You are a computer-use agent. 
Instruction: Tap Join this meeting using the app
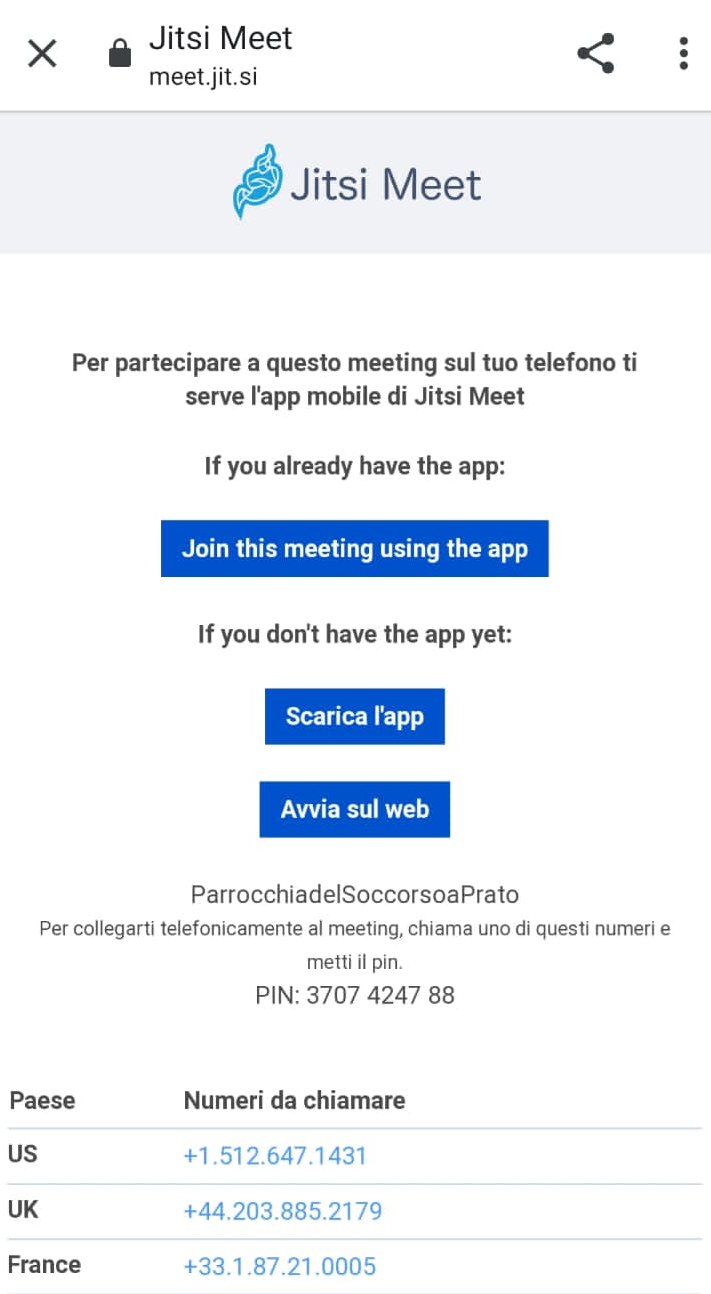[x=354, y=549]
